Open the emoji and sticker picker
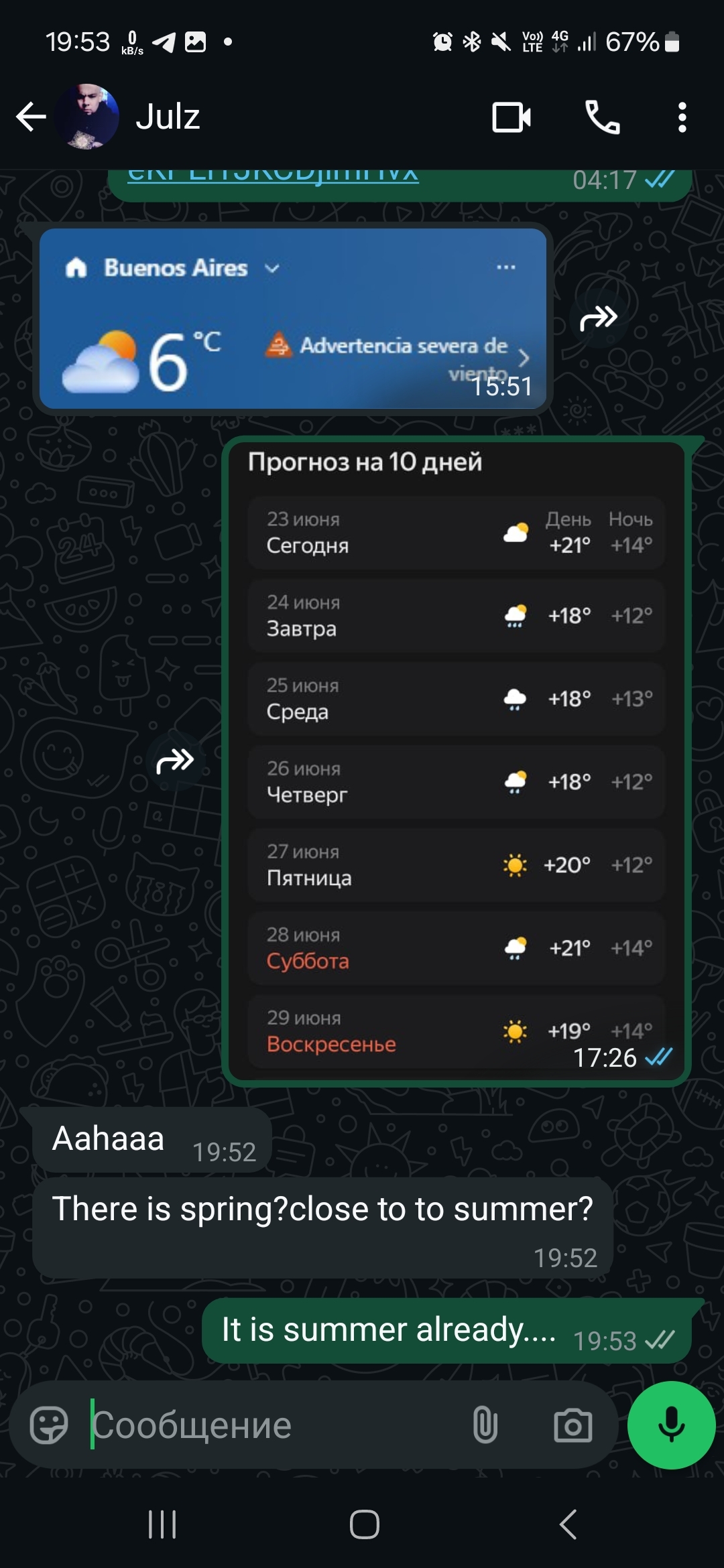Screen dimensions: 724x1568 click(49, 1425)
